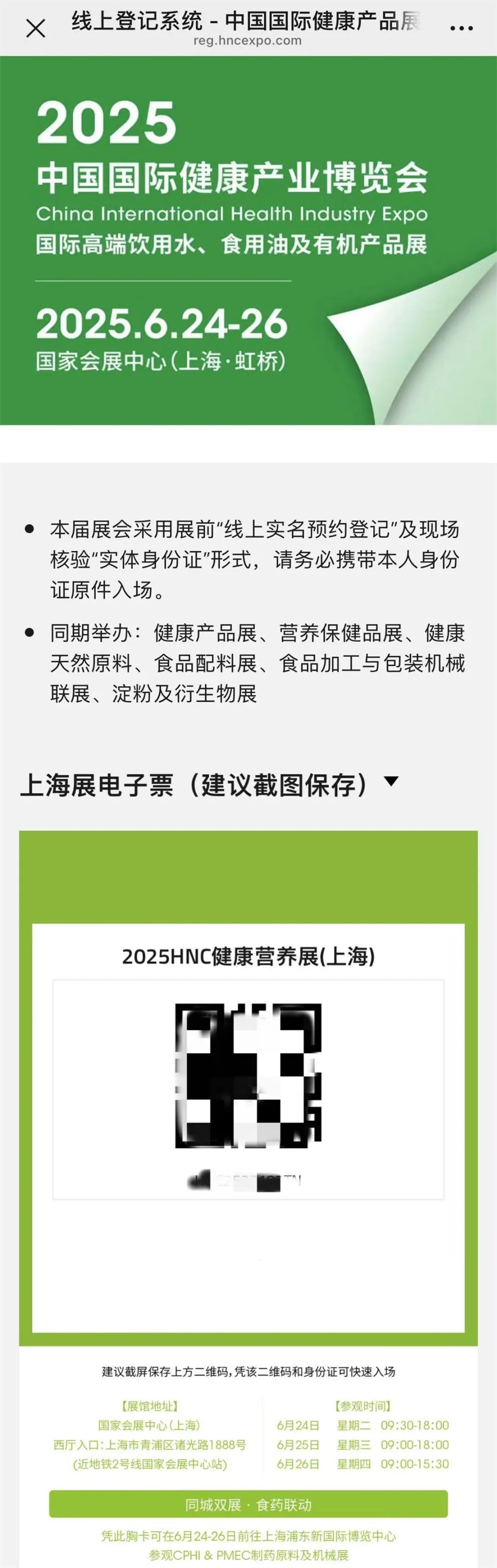Collapse the 上海展电子票 section
The image size is (497, 1568).
392,781
